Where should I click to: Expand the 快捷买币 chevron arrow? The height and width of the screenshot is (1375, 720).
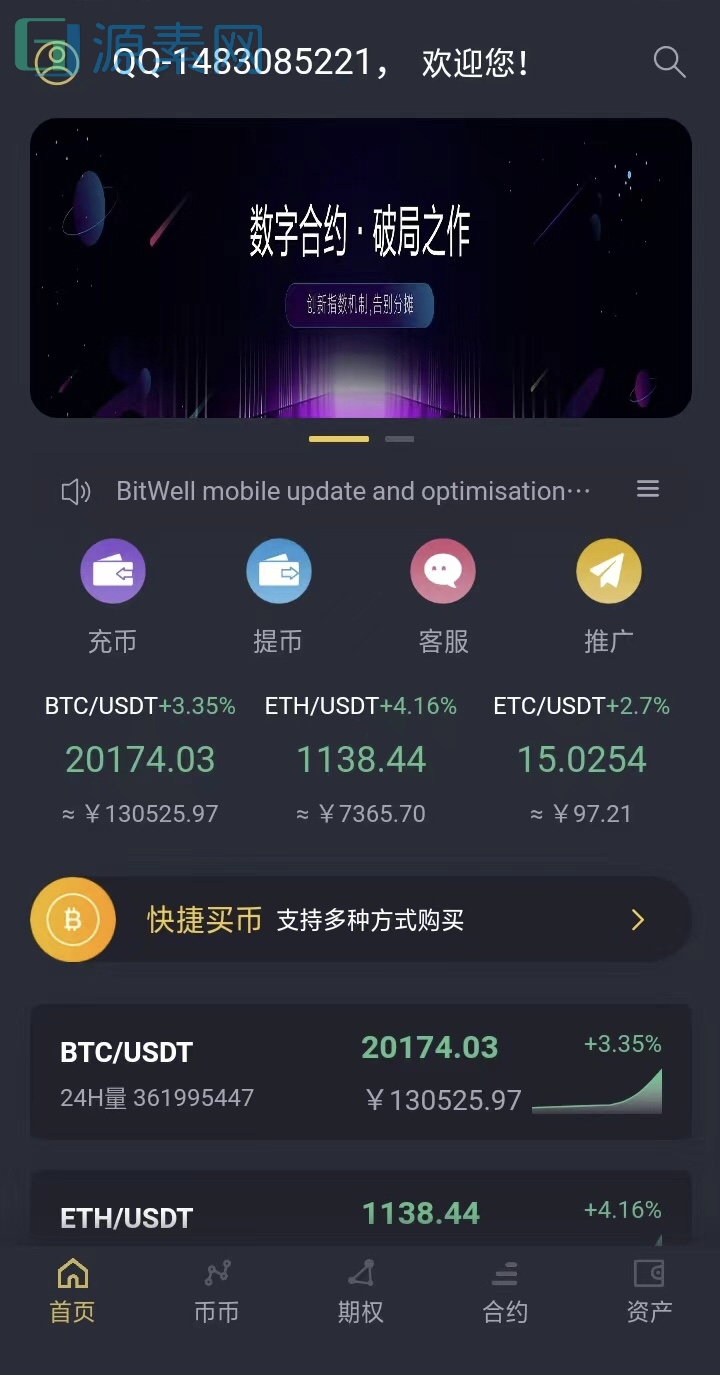pos(637,919)
